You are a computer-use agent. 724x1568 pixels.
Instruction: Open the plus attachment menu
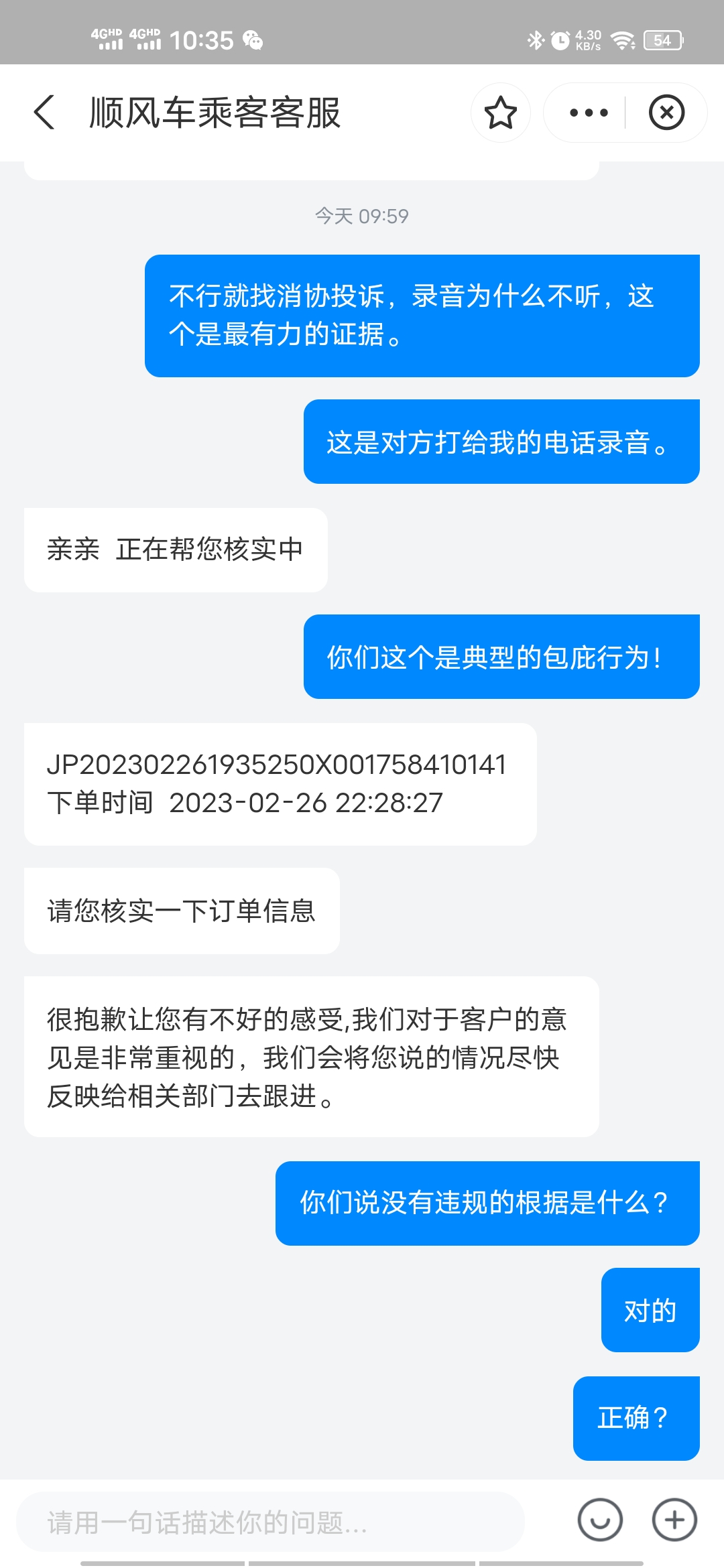tap(674, 1520)
